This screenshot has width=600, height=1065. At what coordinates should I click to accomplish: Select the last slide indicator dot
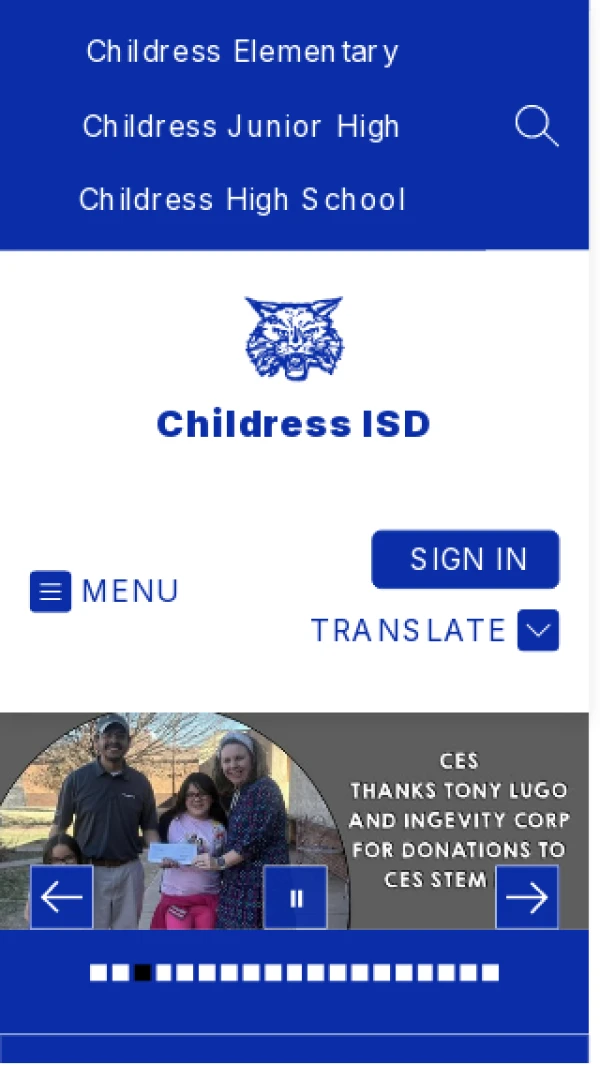pyautogui.click(x=490, y=972)
